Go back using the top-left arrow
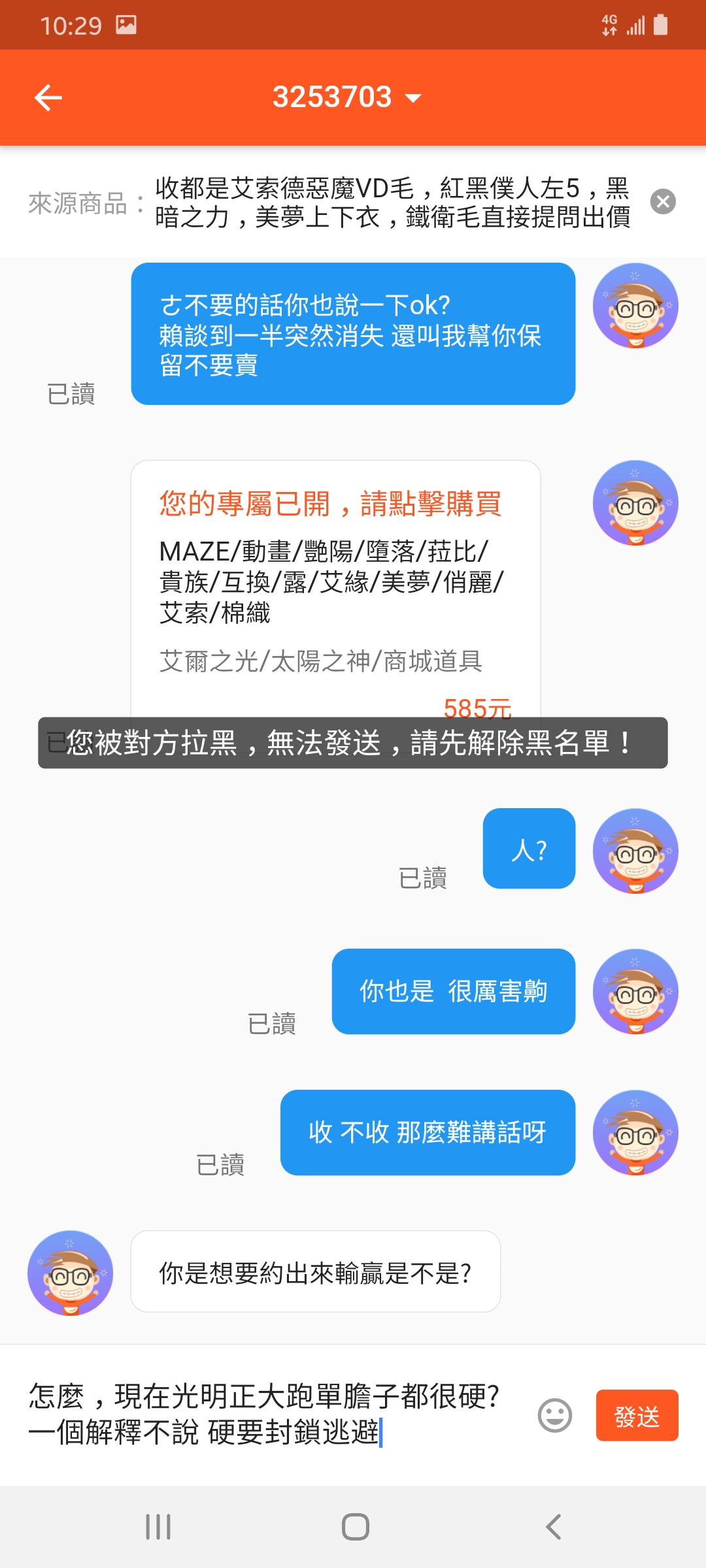Viewport: 706px width, 1568px height. (48, 98)
